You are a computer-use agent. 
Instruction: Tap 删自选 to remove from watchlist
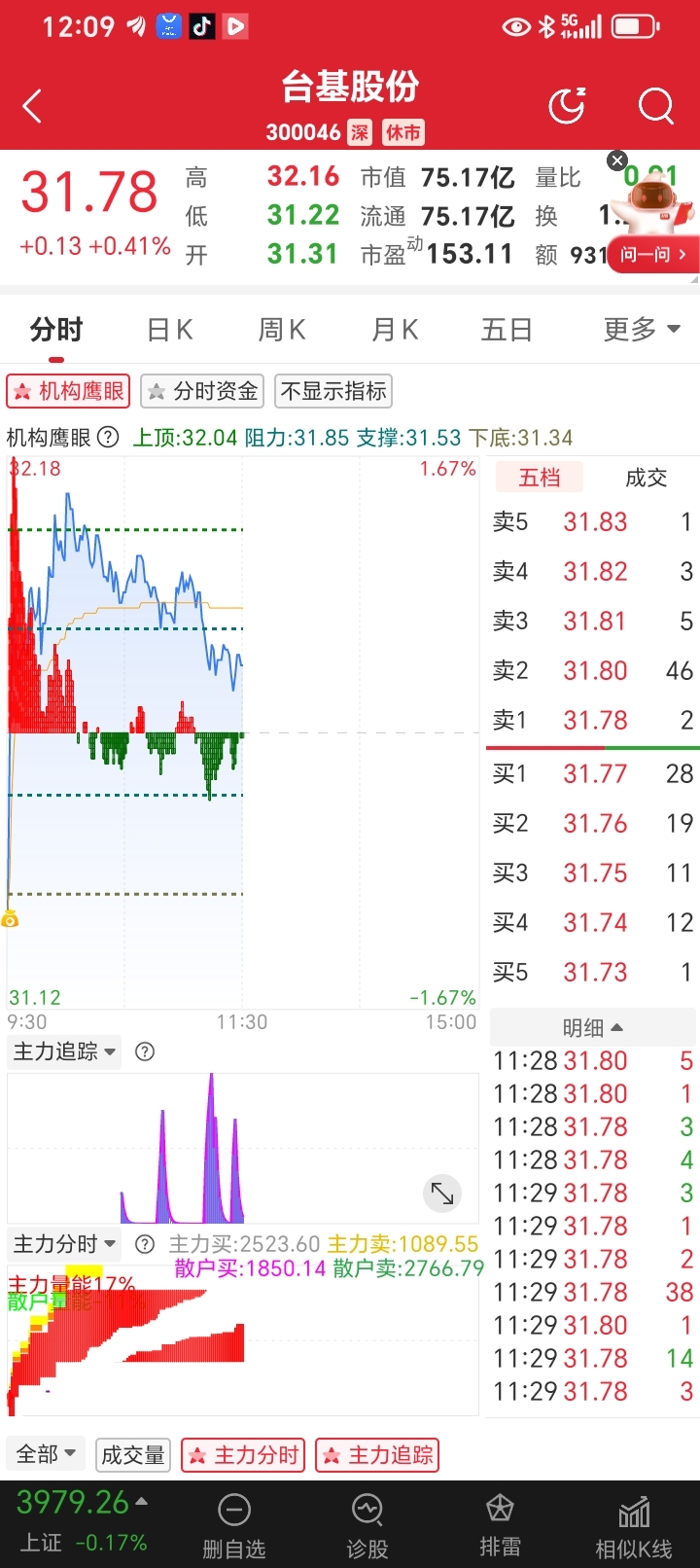point(233,1526)
